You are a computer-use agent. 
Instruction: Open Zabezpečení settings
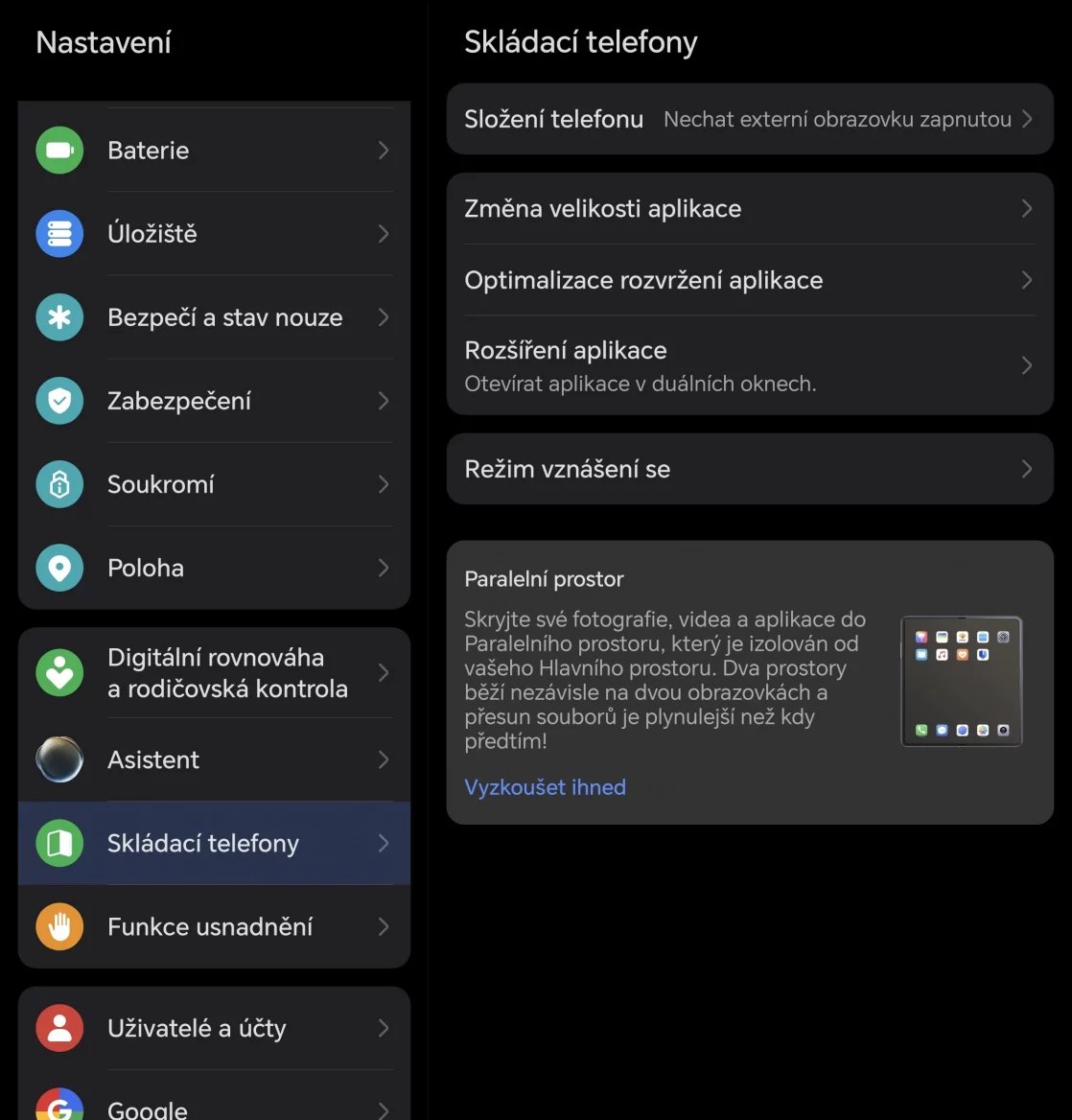[x=214, y=401]
